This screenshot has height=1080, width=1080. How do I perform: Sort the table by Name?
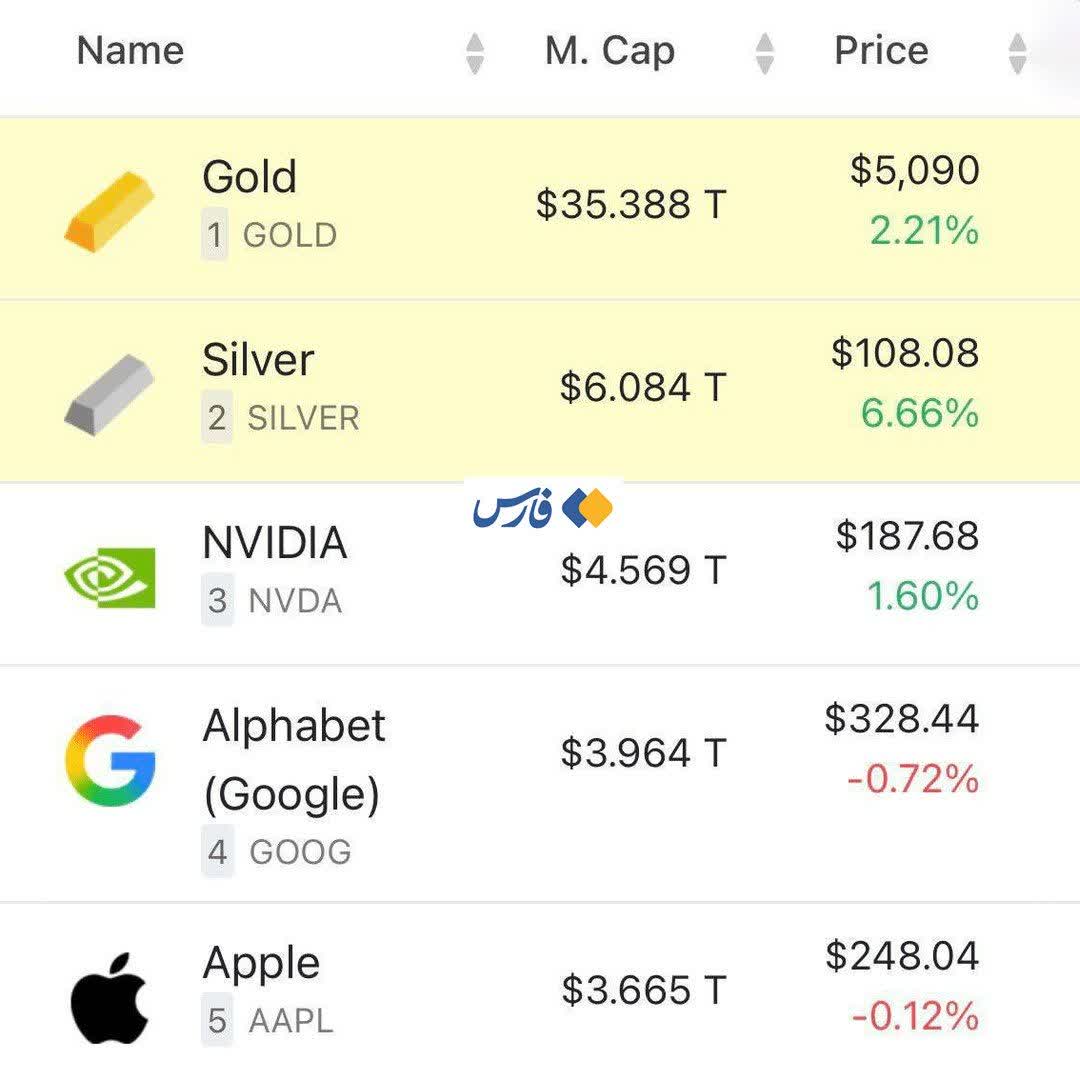[475, 53]
